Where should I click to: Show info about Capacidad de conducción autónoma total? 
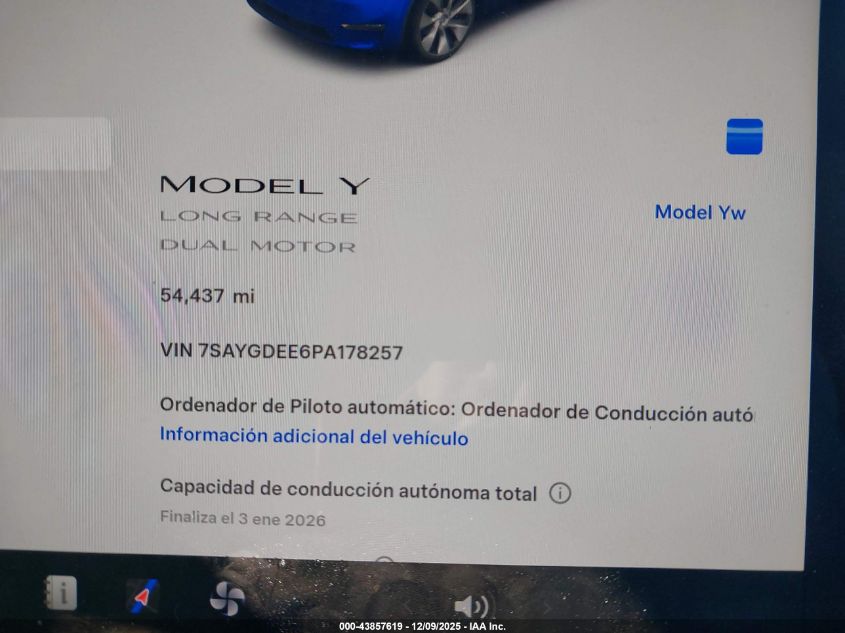(x=560, y=493)
